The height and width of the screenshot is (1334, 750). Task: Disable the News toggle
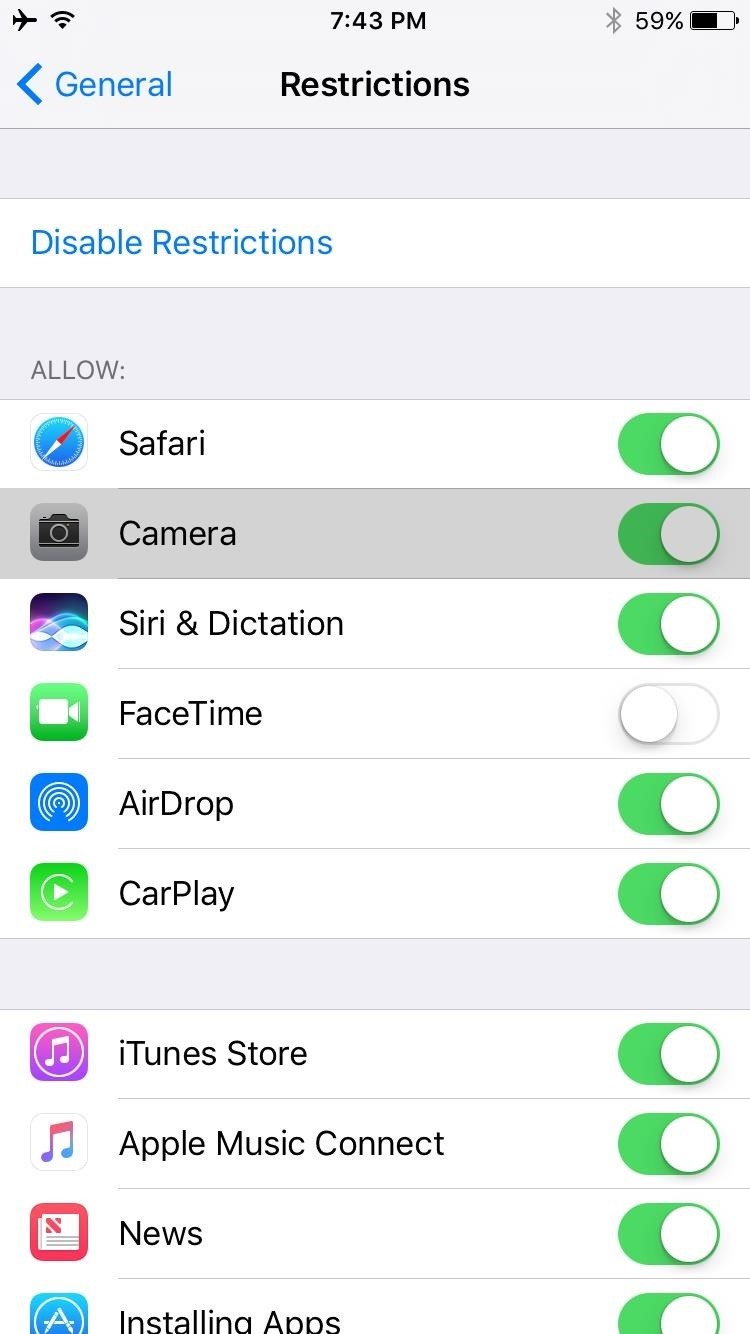pos(668,1233)
